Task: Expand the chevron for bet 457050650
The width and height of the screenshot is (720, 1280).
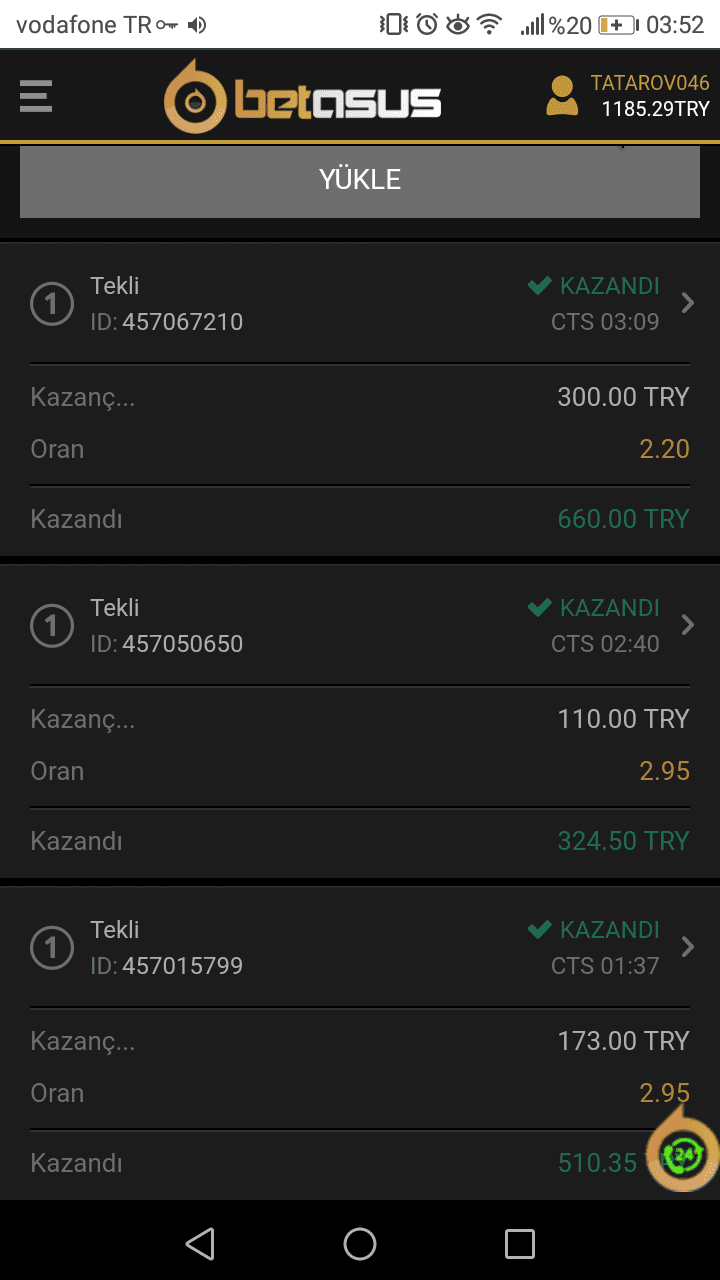Action: [x=687, y=625]
